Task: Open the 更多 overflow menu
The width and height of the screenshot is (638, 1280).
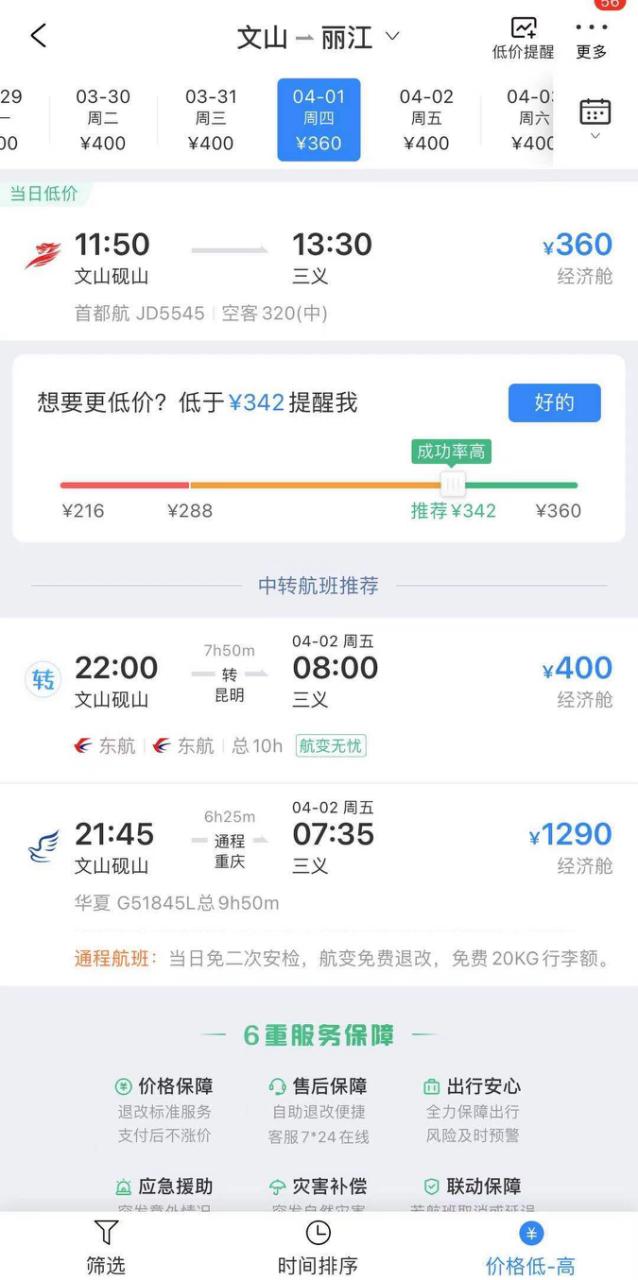Action: click(x=591, y=39)
